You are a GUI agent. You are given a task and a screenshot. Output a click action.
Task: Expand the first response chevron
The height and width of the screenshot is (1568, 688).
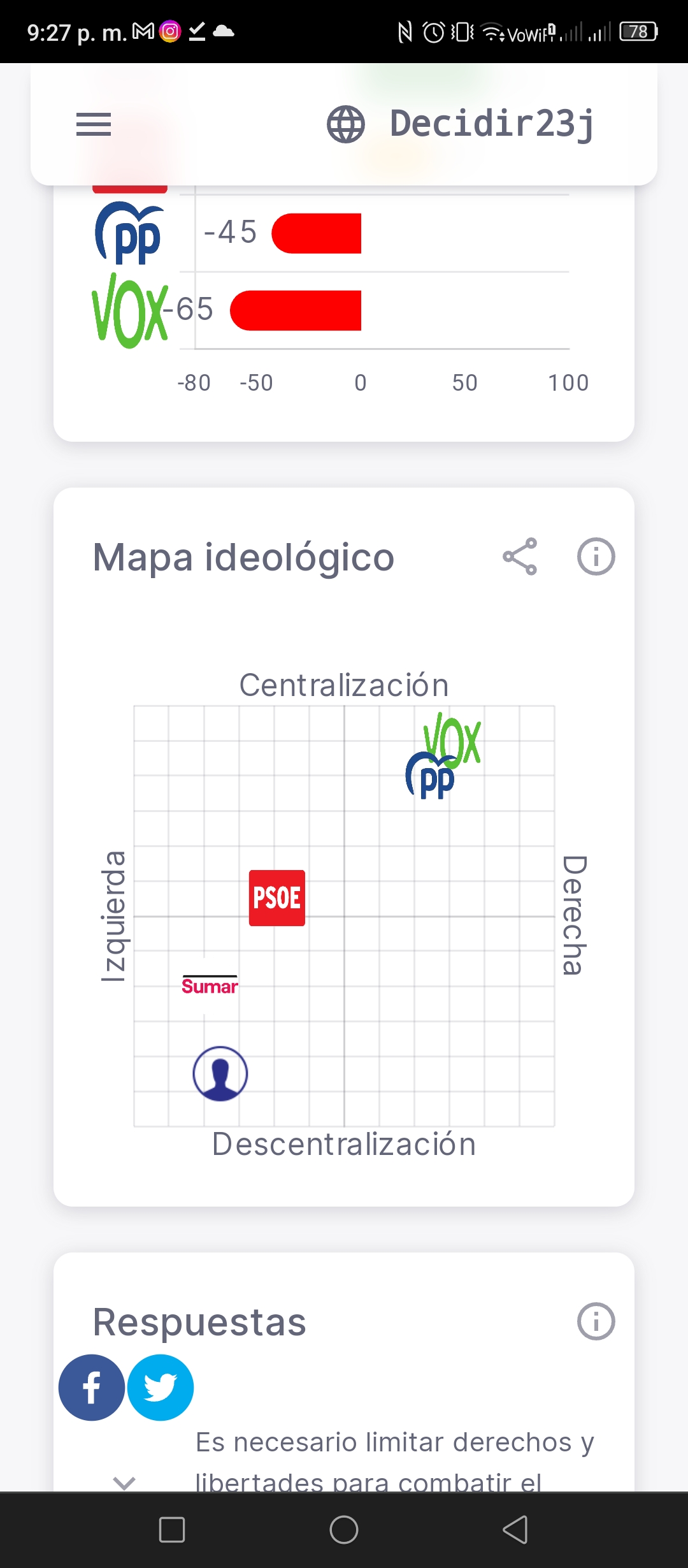pos(124,1483)
